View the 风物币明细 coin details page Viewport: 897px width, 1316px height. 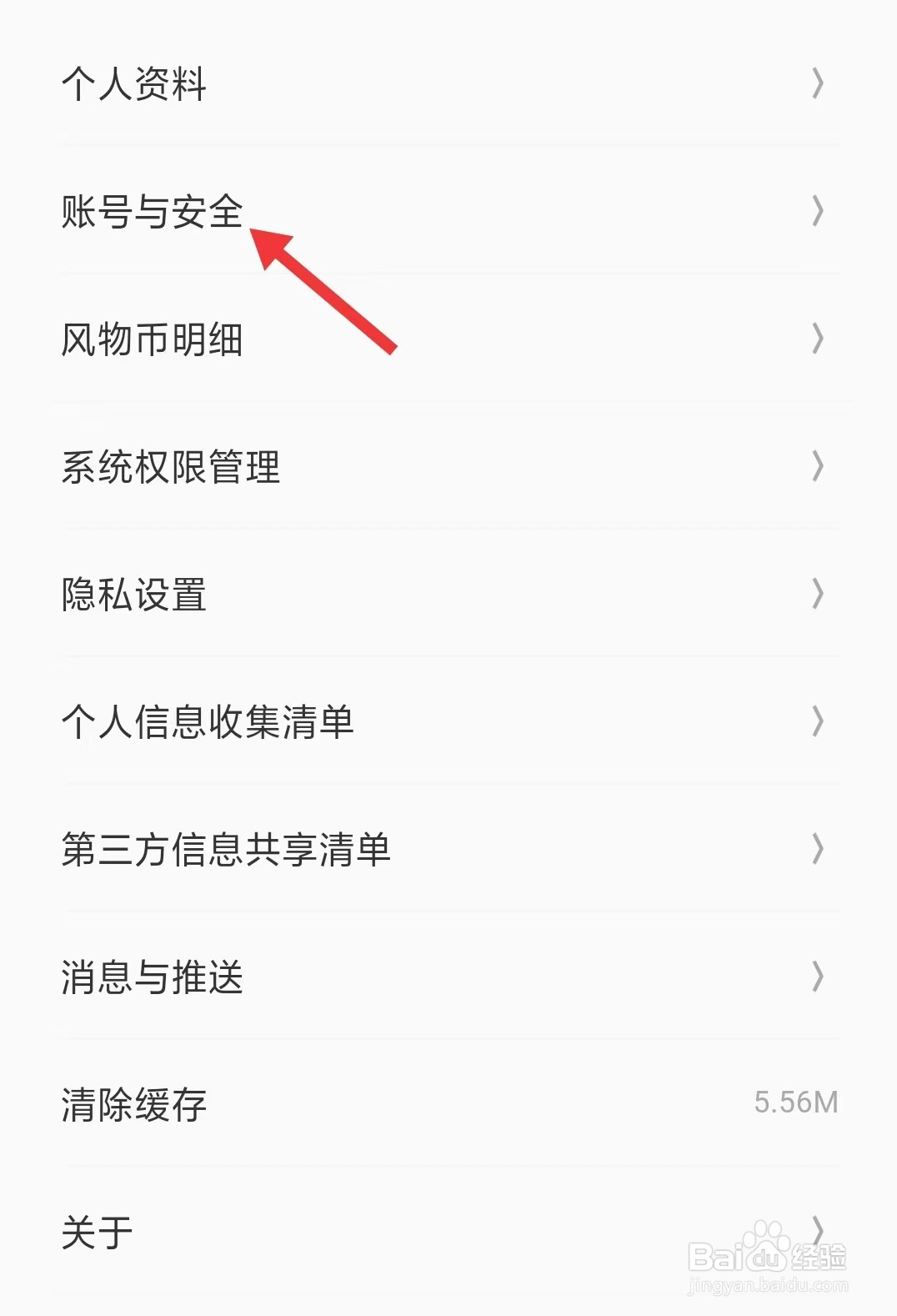coord(152,339)
